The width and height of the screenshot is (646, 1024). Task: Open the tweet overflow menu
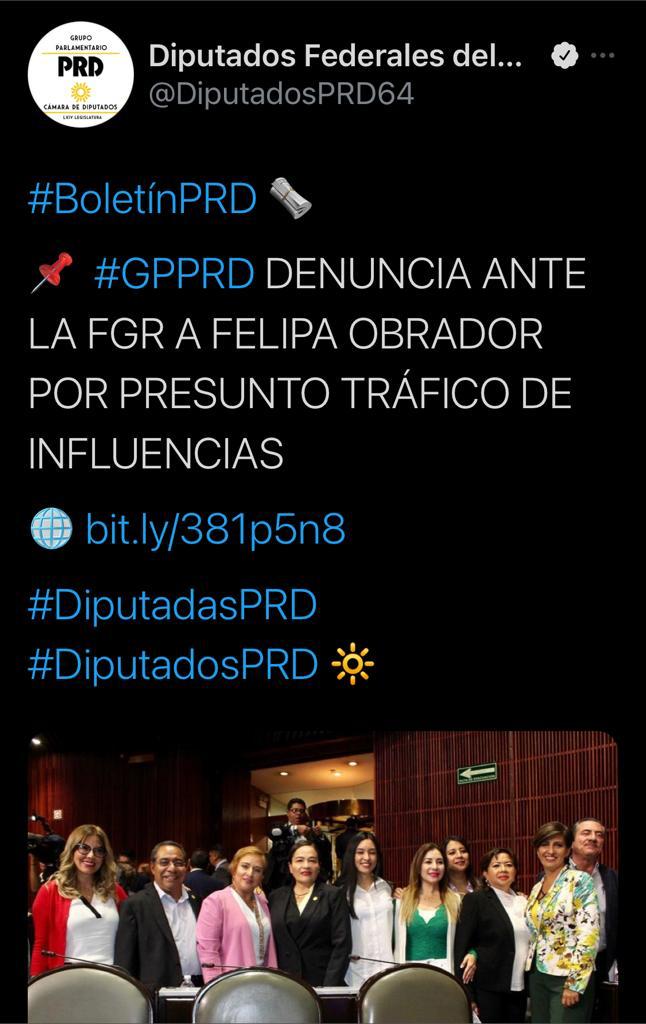603,57
